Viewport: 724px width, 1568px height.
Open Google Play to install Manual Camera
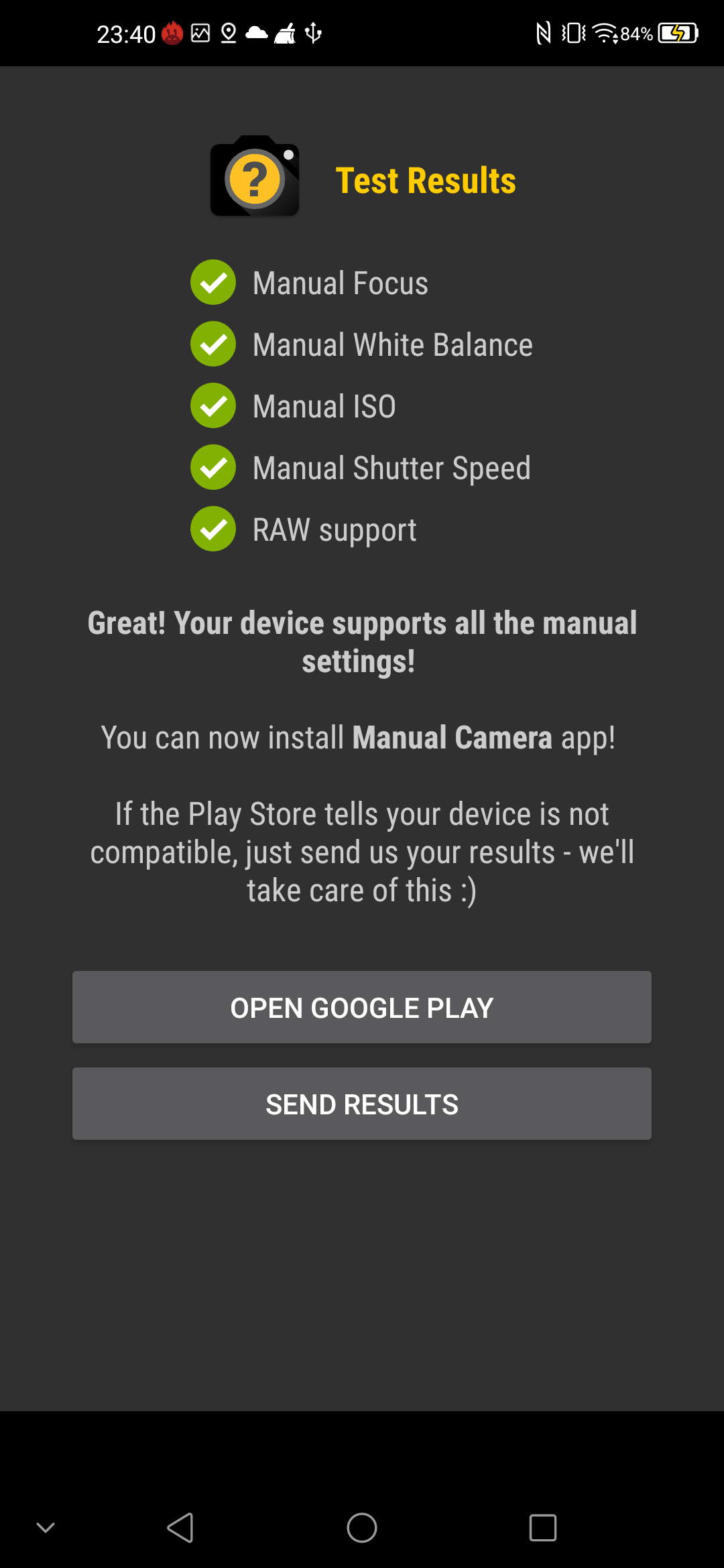tap(362, 1007)
